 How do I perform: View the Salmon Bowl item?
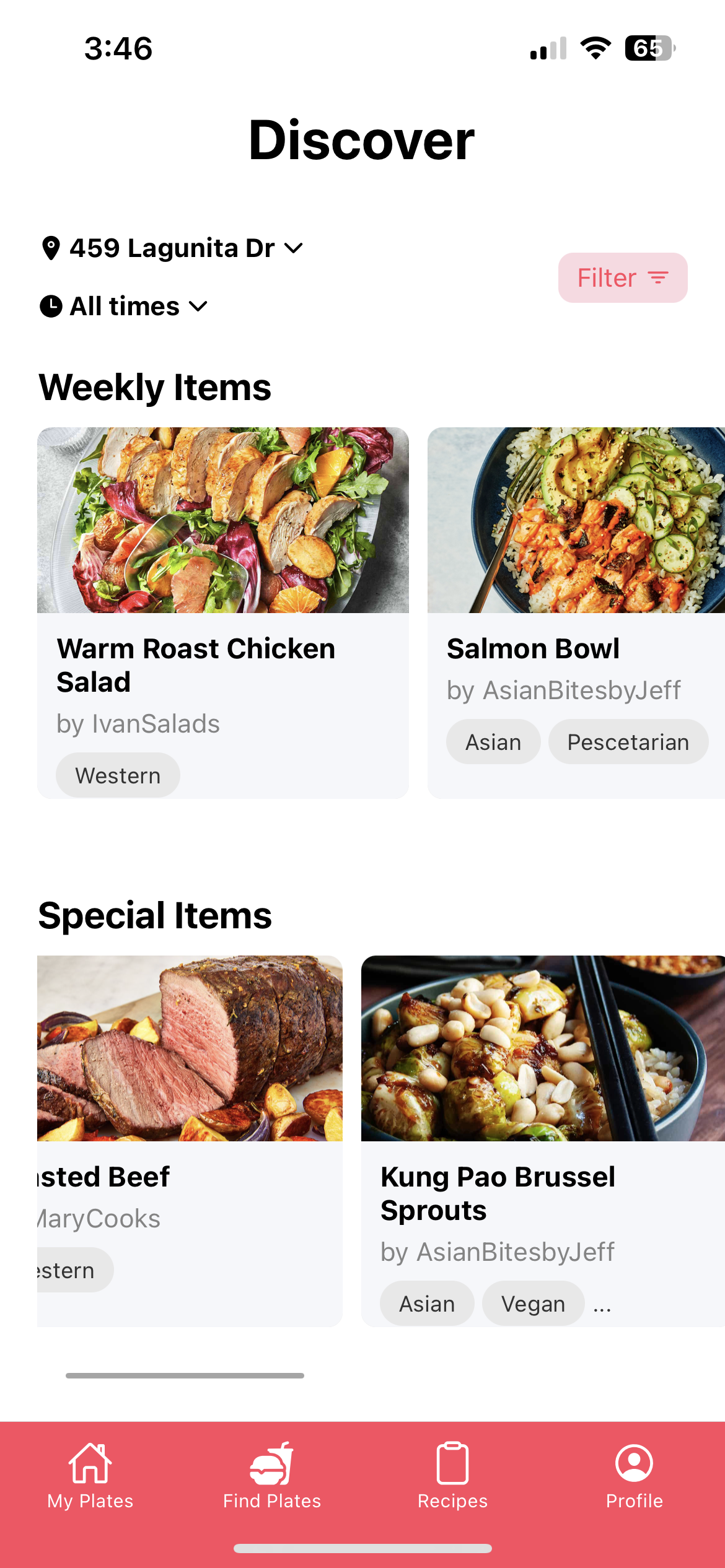click(x=576, y=612)
